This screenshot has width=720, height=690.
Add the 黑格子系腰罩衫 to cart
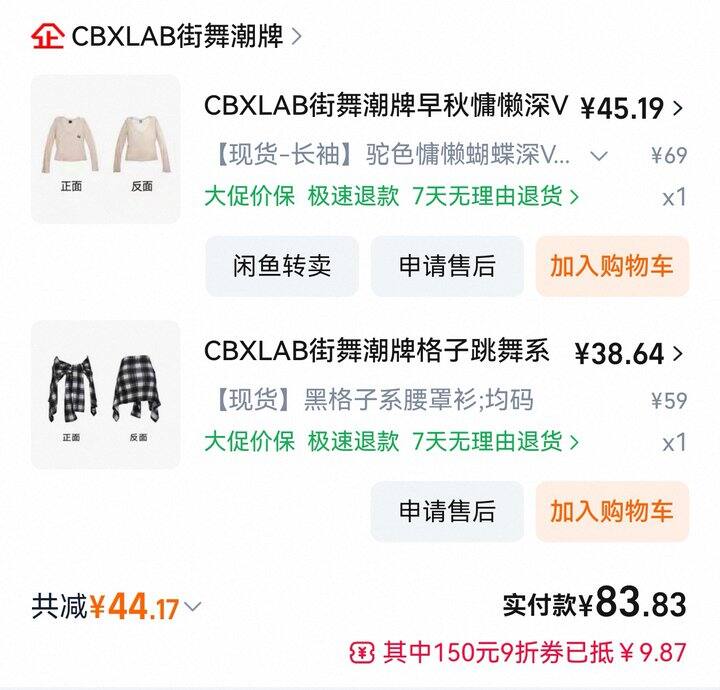(612, 511)
